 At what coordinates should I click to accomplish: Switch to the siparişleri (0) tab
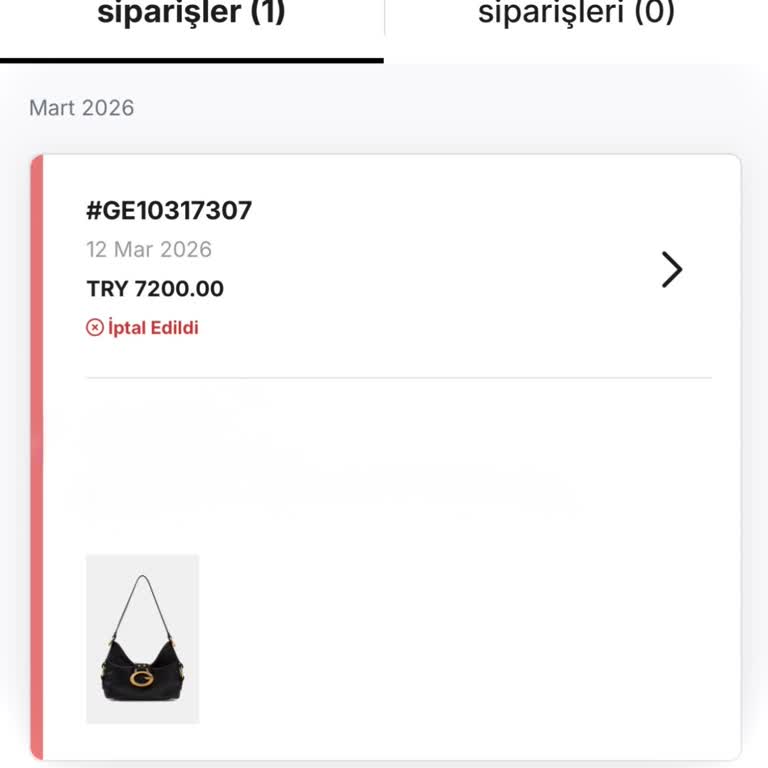[x=576, y=16]
